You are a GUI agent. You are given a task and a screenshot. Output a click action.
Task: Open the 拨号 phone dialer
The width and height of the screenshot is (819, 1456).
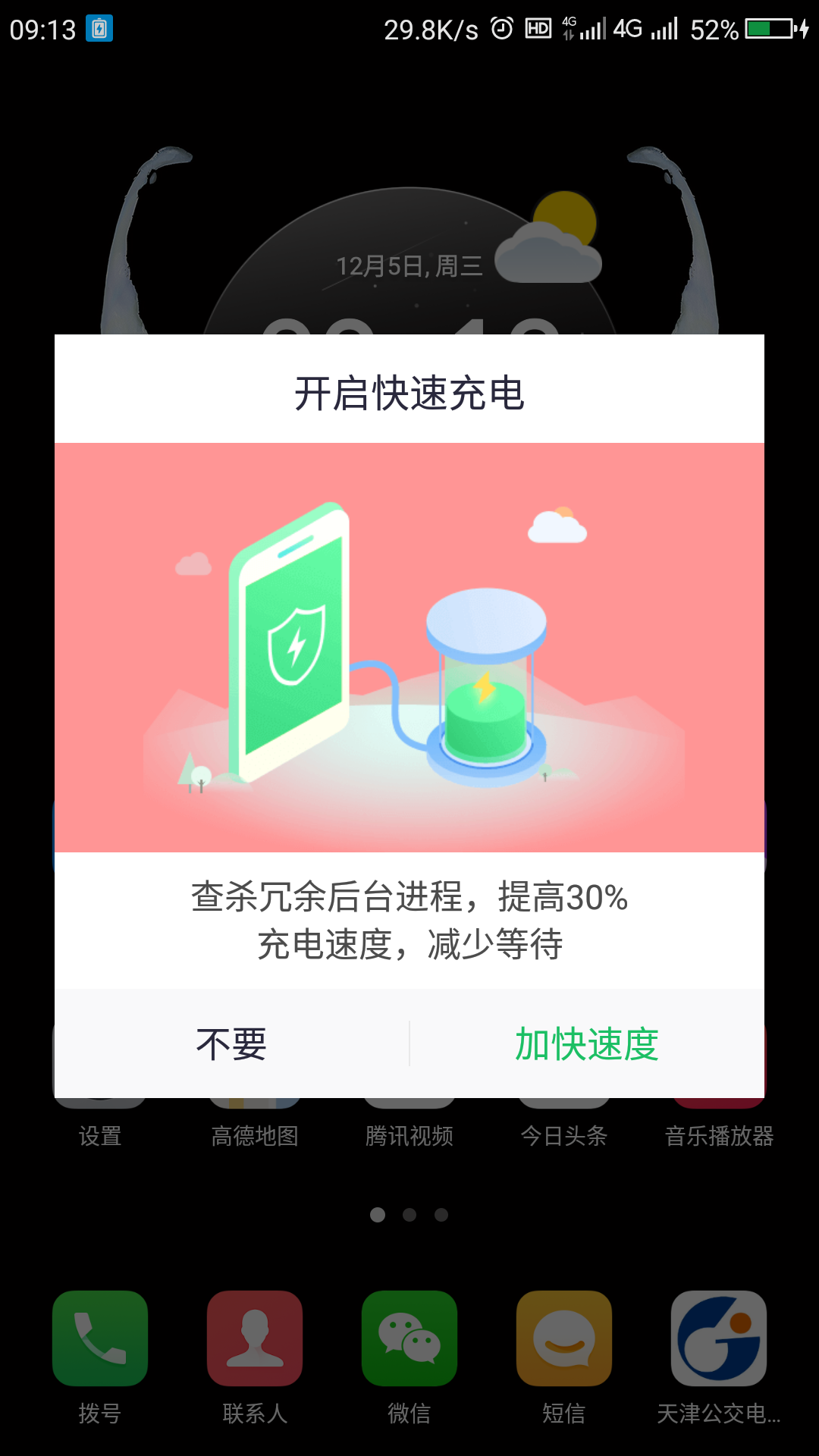[100, 1338]
